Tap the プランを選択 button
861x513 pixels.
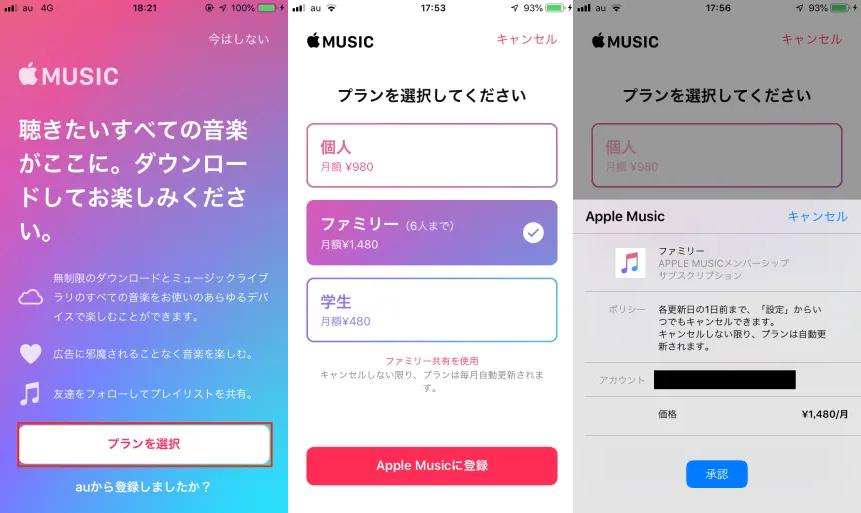[144, 444]
